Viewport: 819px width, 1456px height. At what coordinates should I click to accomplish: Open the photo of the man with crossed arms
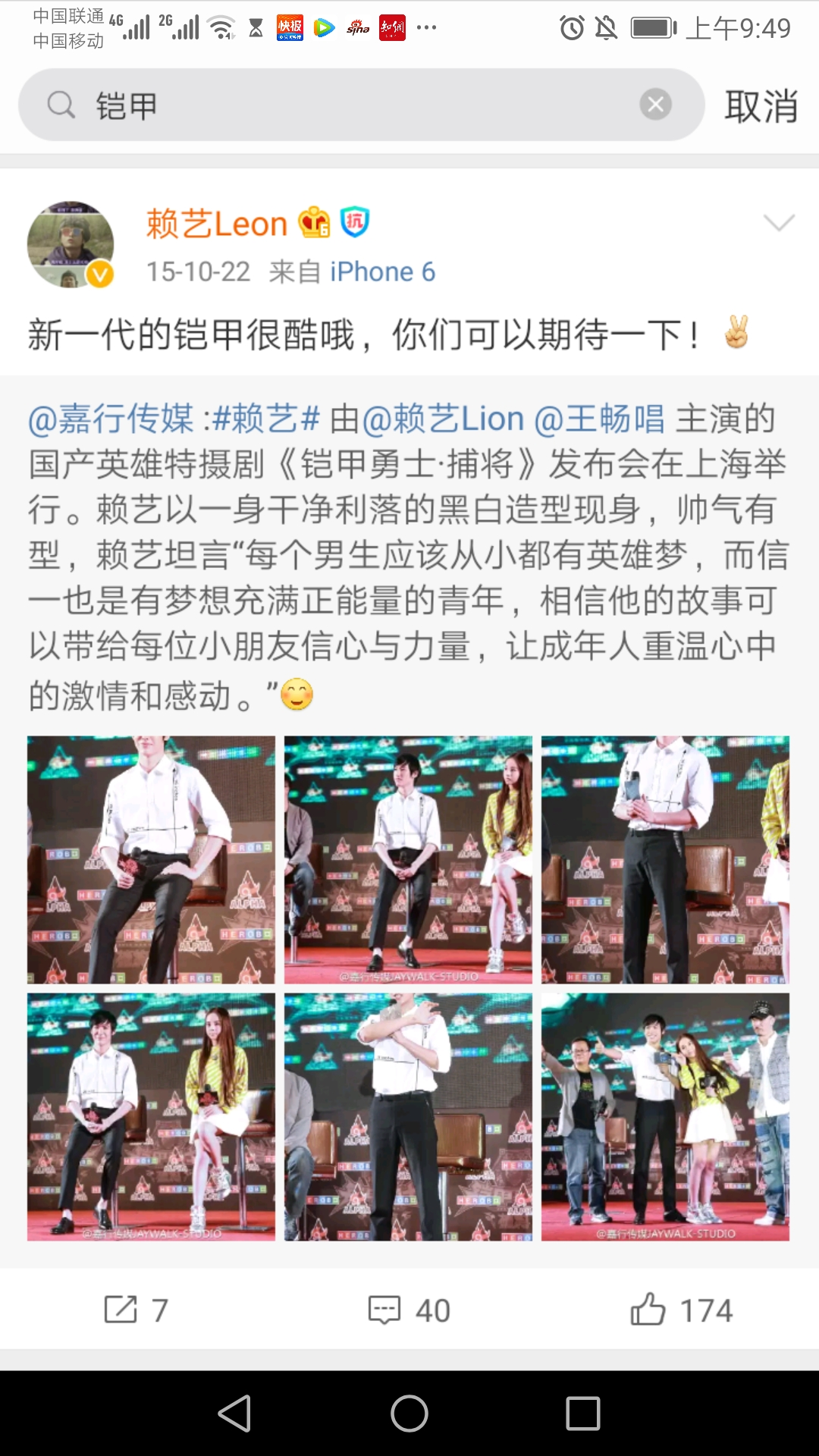[408, 1116]
